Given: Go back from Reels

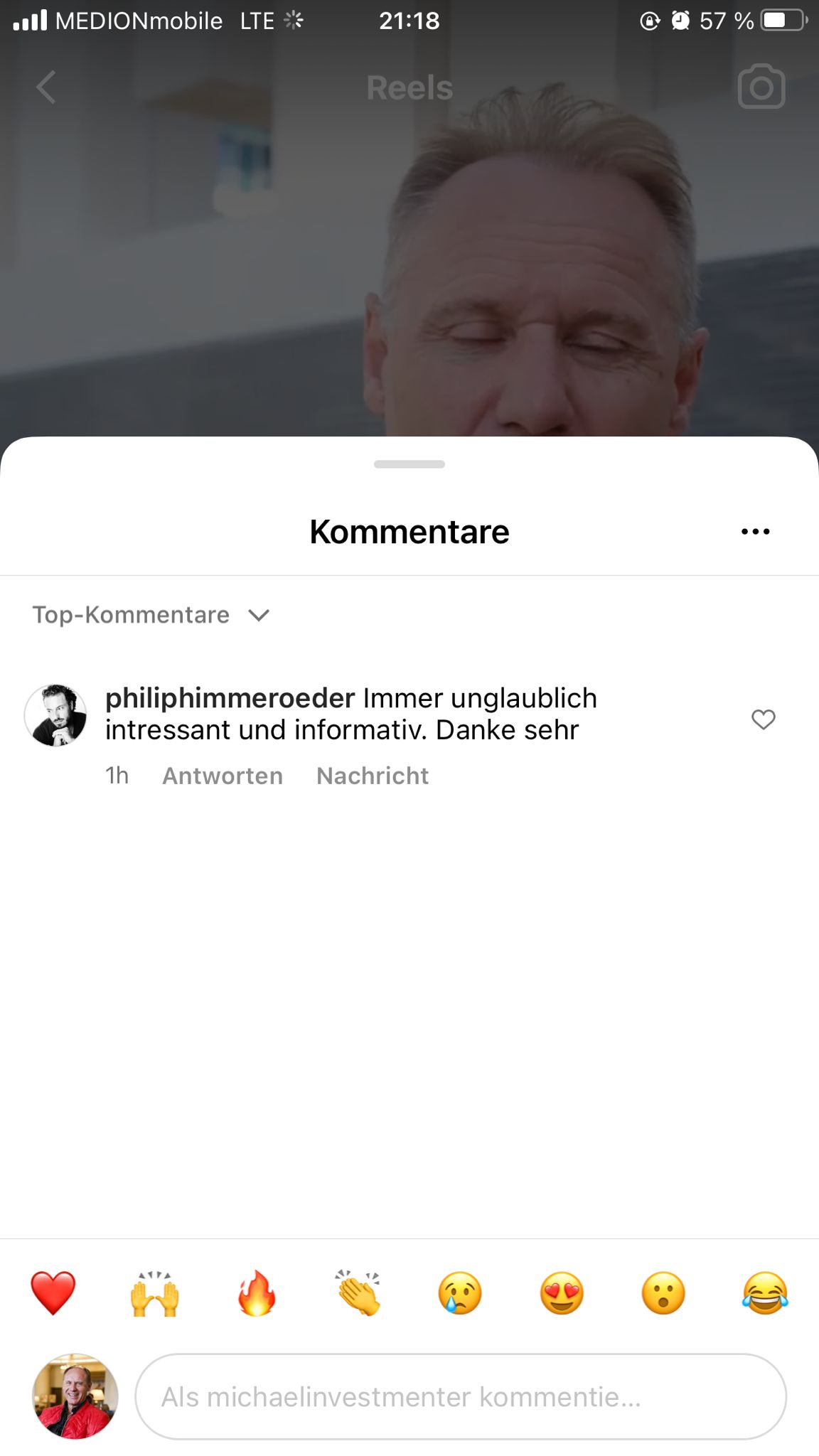Looking at the screenshot, I should [46, 87].
